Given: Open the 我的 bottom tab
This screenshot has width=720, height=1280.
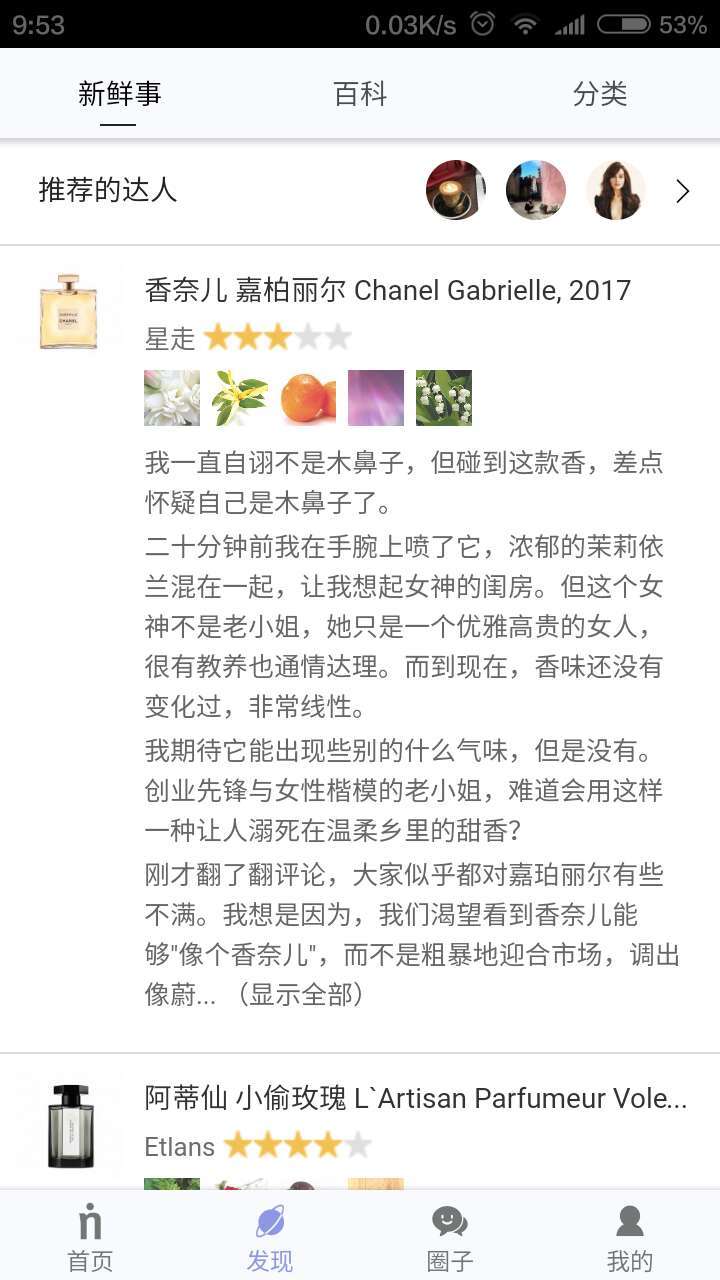Looking at the screenshot, I should click(630, 1238).
